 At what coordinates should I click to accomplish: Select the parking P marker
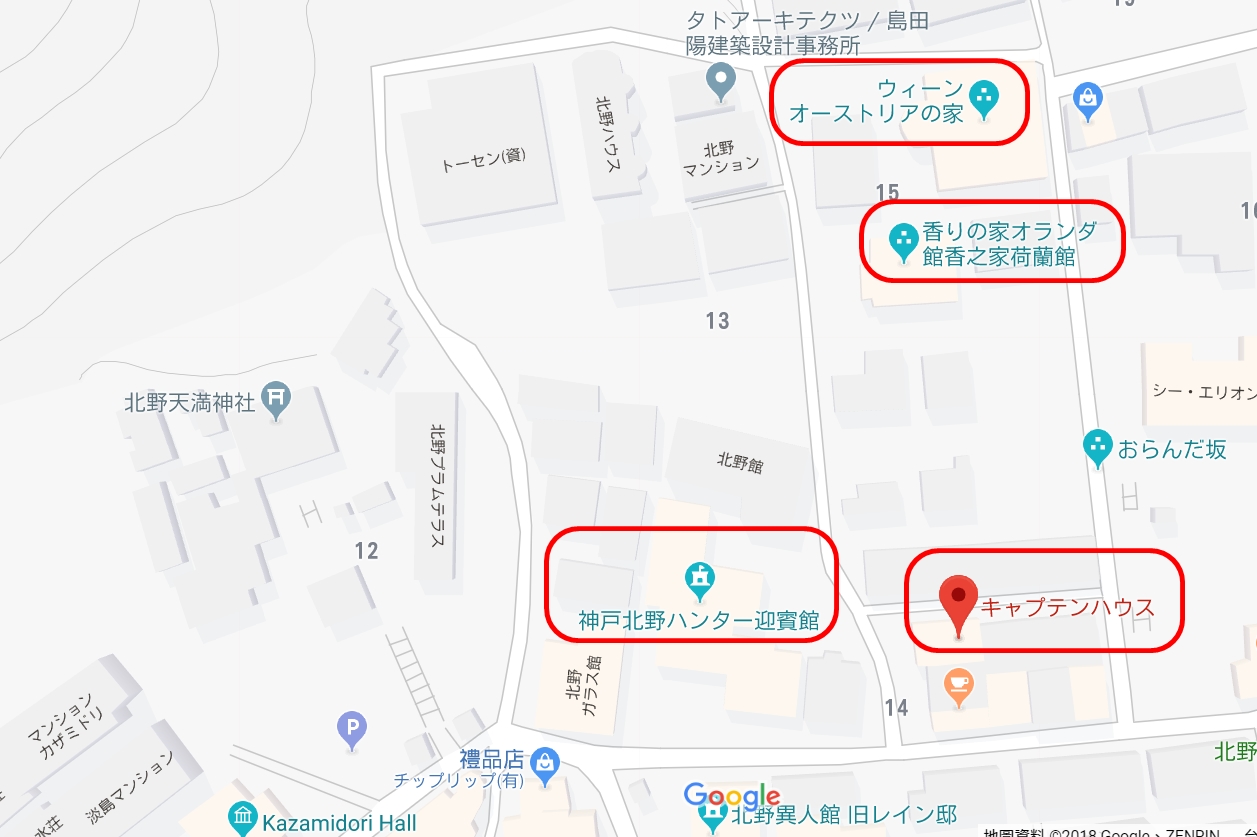click(x=352, y=730)
